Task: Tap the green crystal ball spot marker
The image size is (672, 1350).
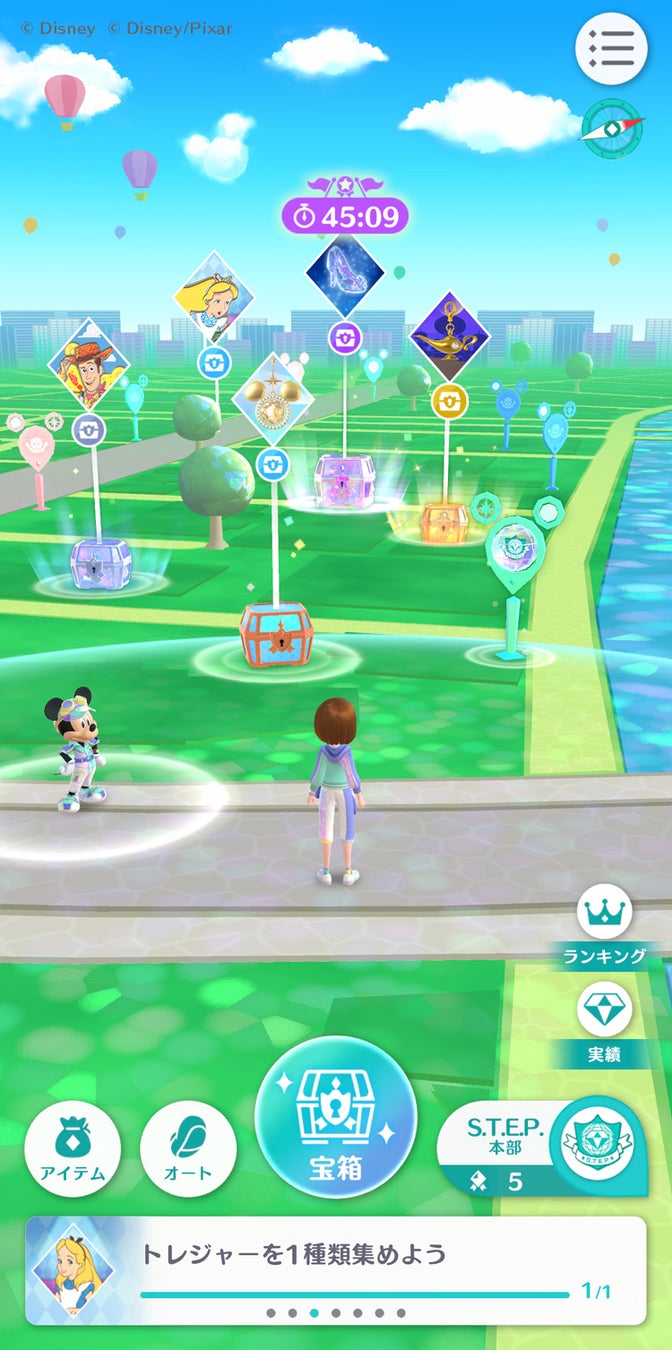Action: pos(514,549)
